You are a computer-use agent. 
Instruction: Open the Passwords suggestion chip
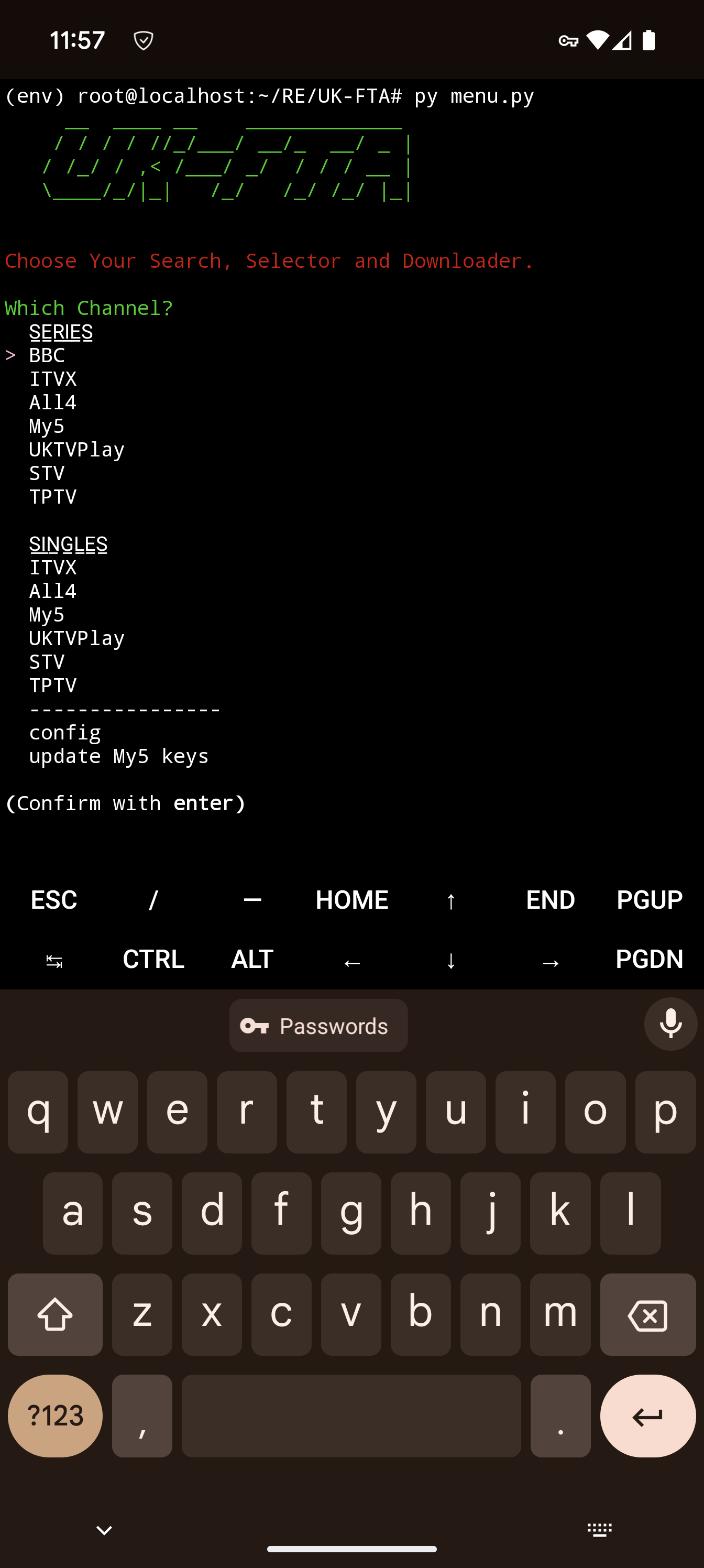click(x=318, y=1026)
